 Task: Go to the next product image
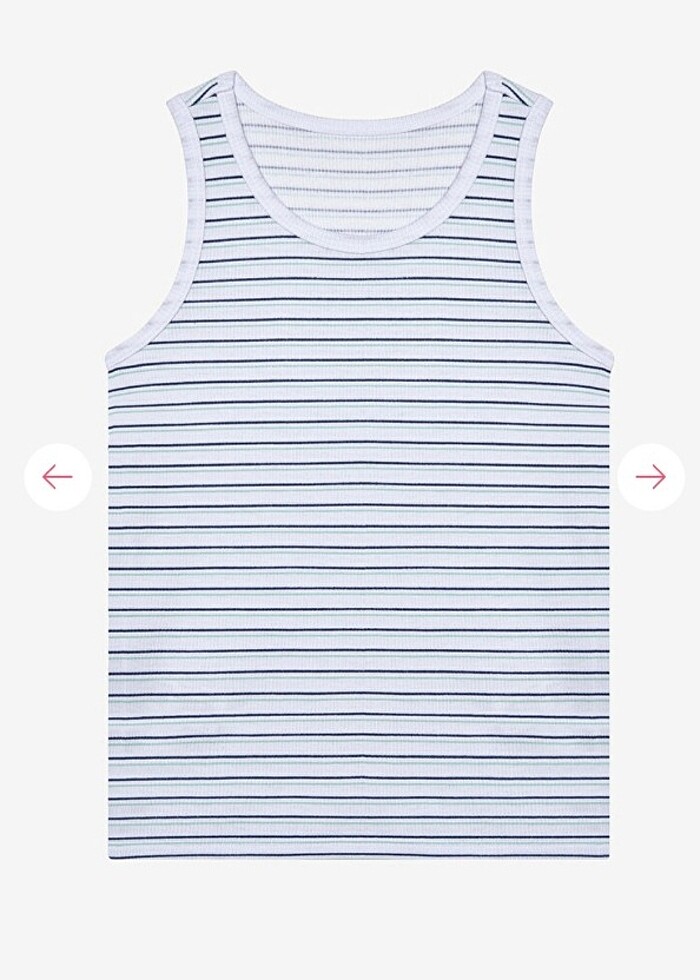coord(650,477)
